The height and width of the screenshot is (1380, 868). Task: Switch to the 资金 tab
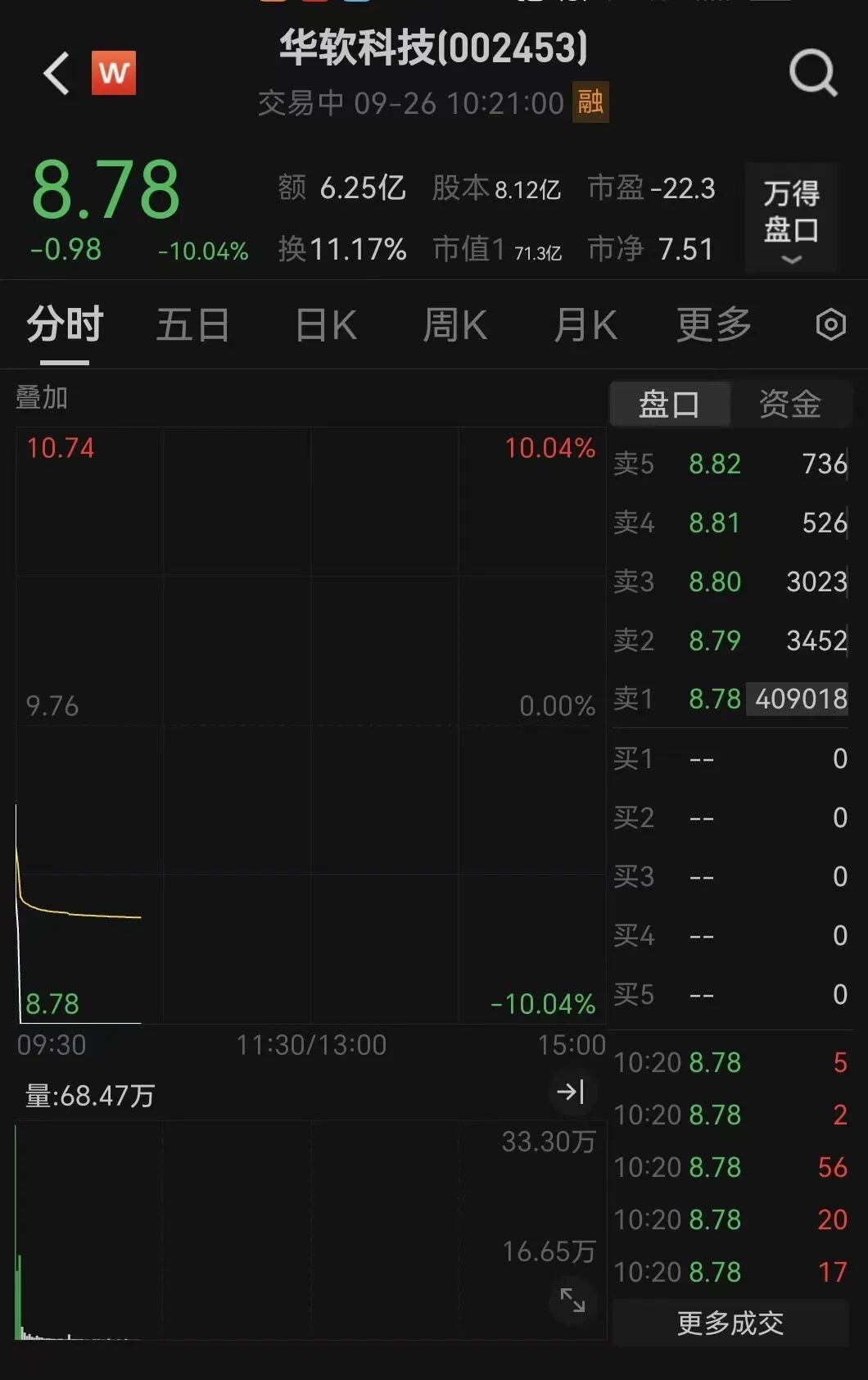pos(789,404)
